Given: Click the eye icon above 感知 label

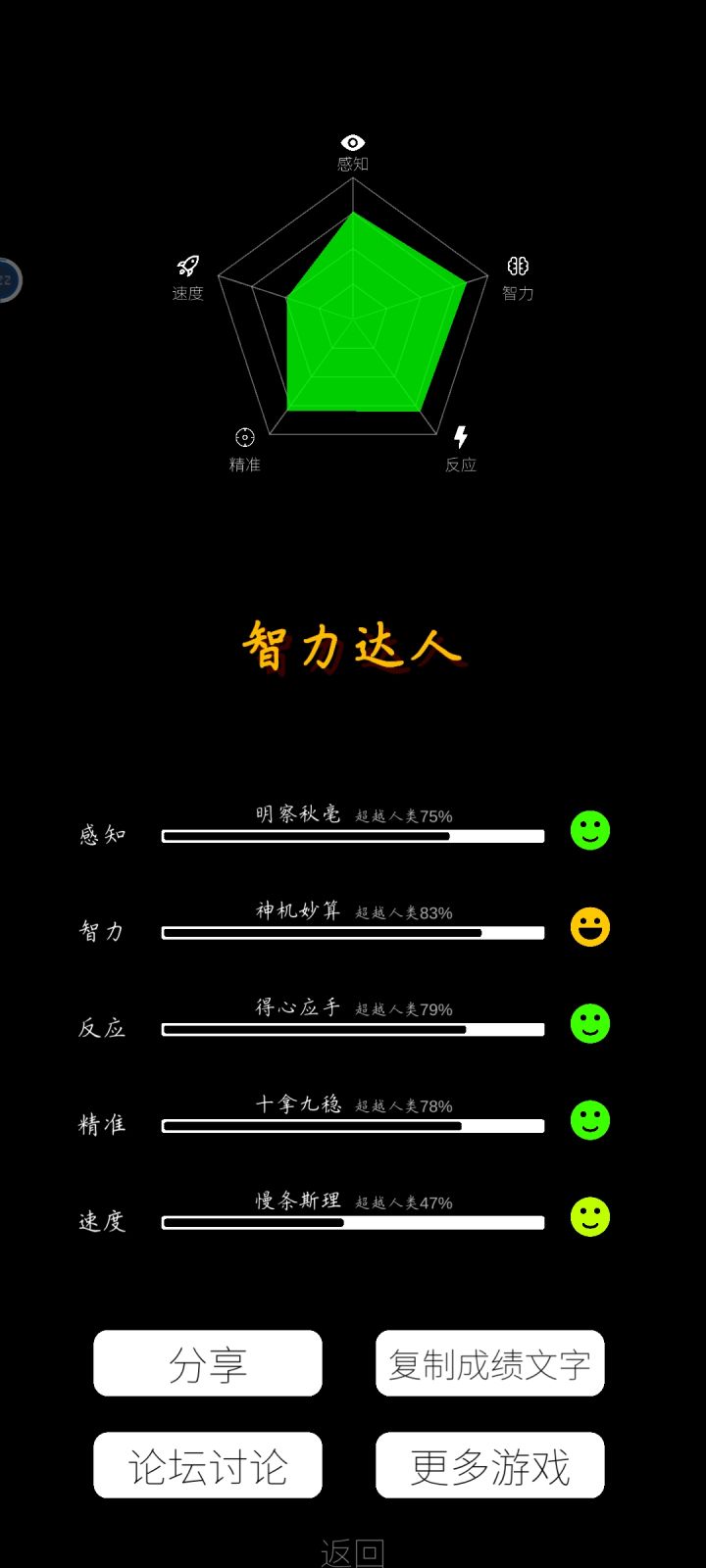Looking at the screenshot, I should click(351, 143).
